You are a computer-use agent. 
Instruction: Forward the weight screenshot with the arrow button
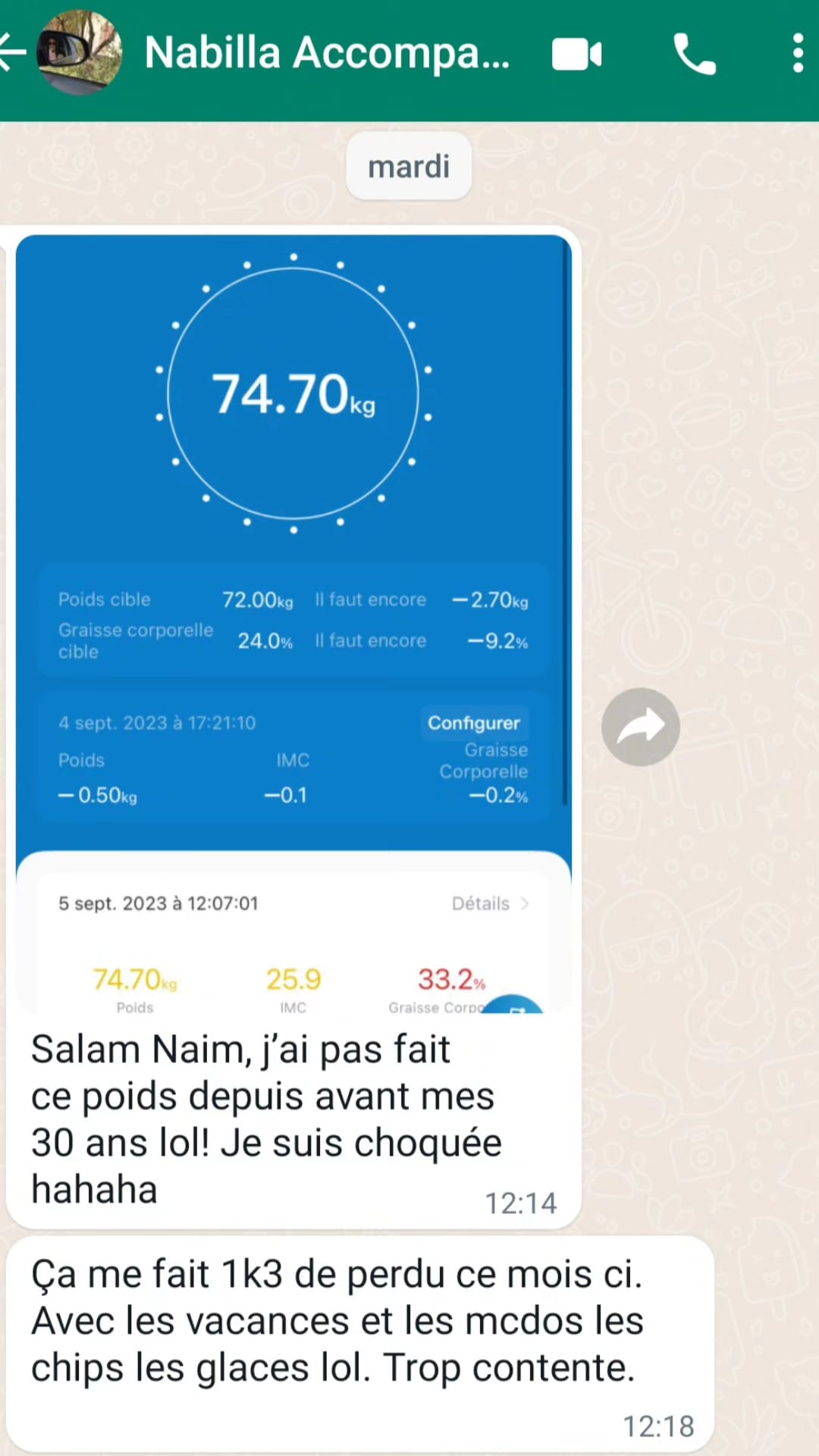point(641,727)
